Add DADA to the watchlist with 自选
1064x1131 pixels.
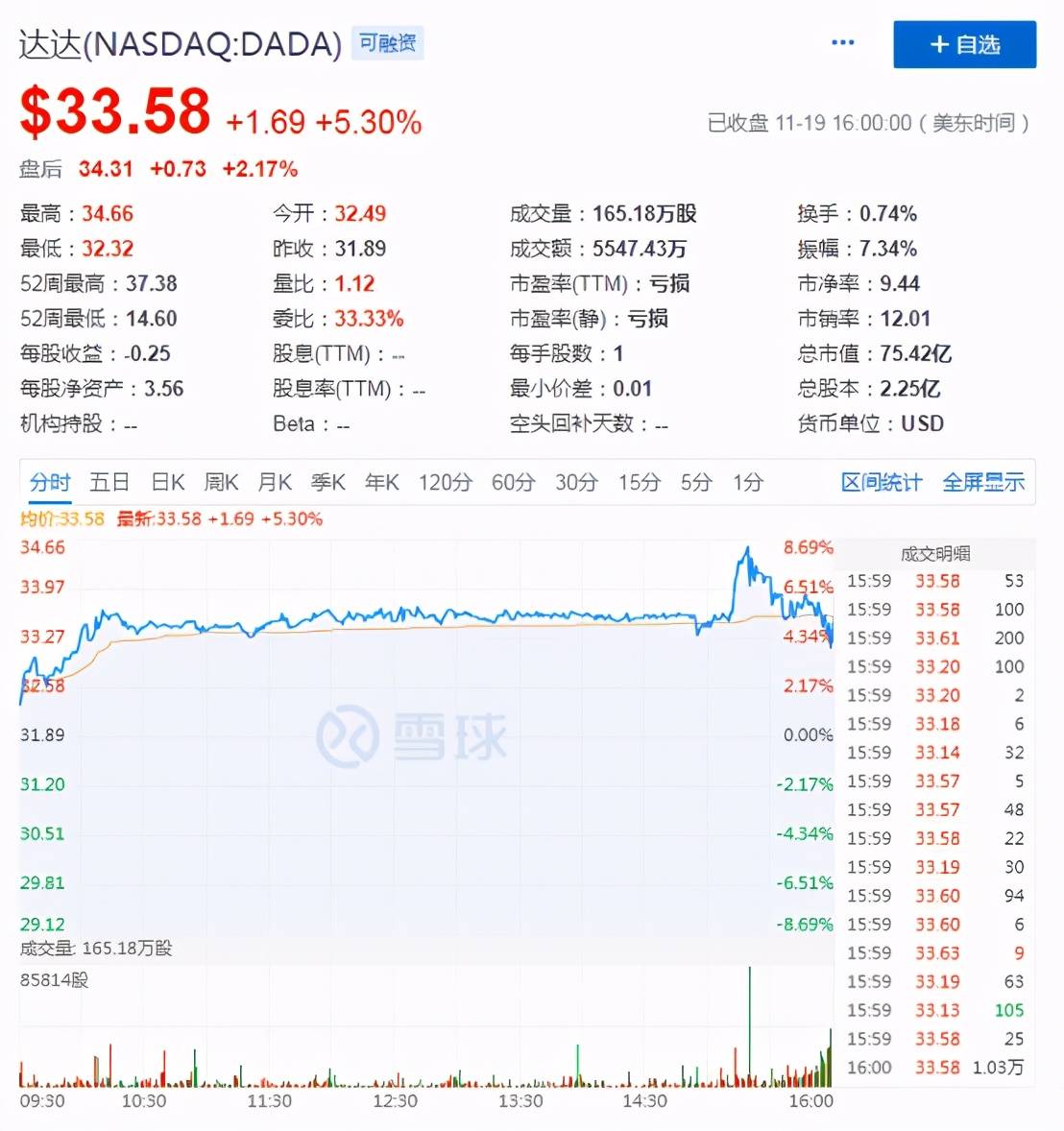964,45
